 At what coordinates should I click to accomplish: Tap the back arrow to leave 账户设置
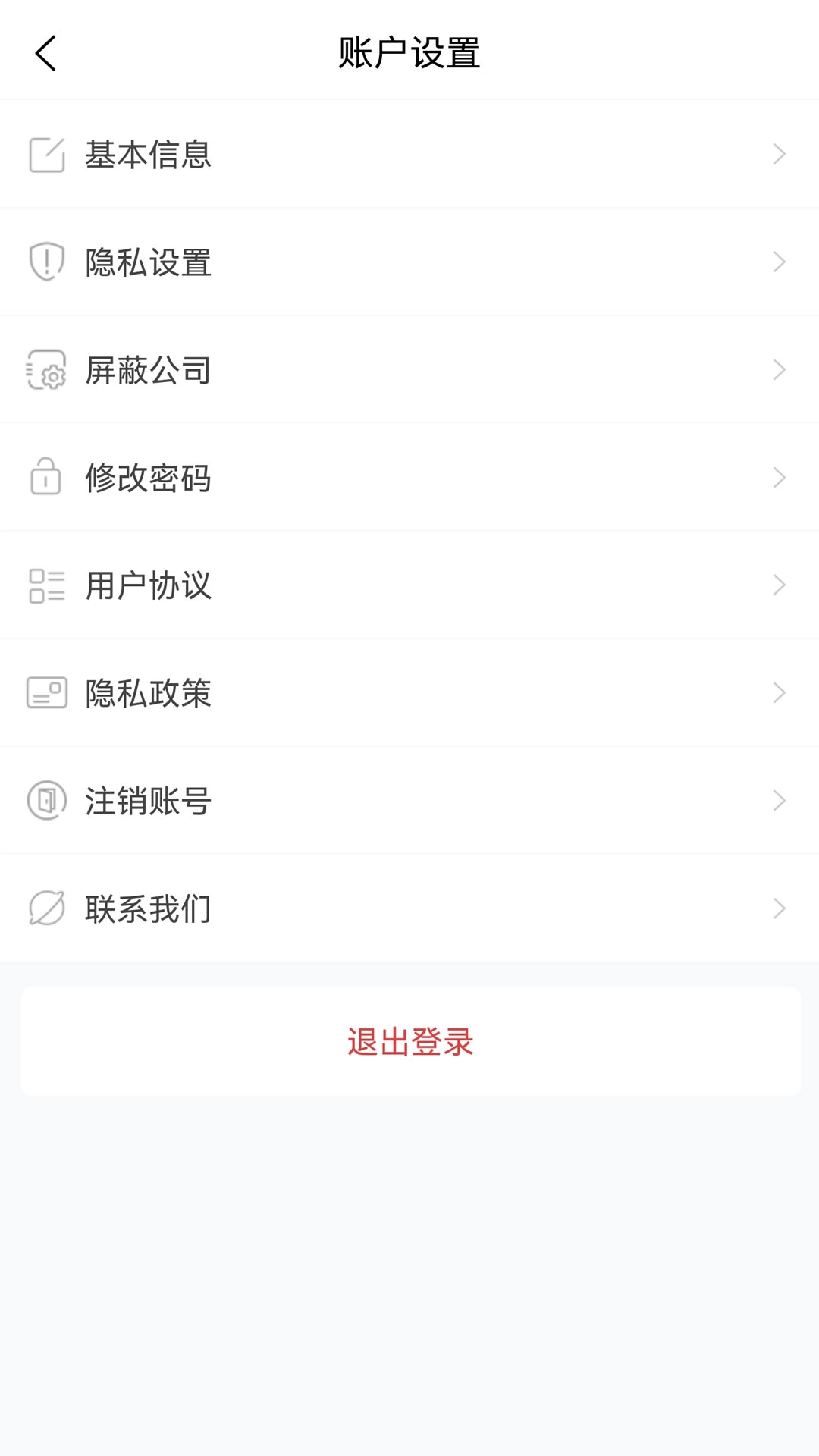(x=45, y=53)
